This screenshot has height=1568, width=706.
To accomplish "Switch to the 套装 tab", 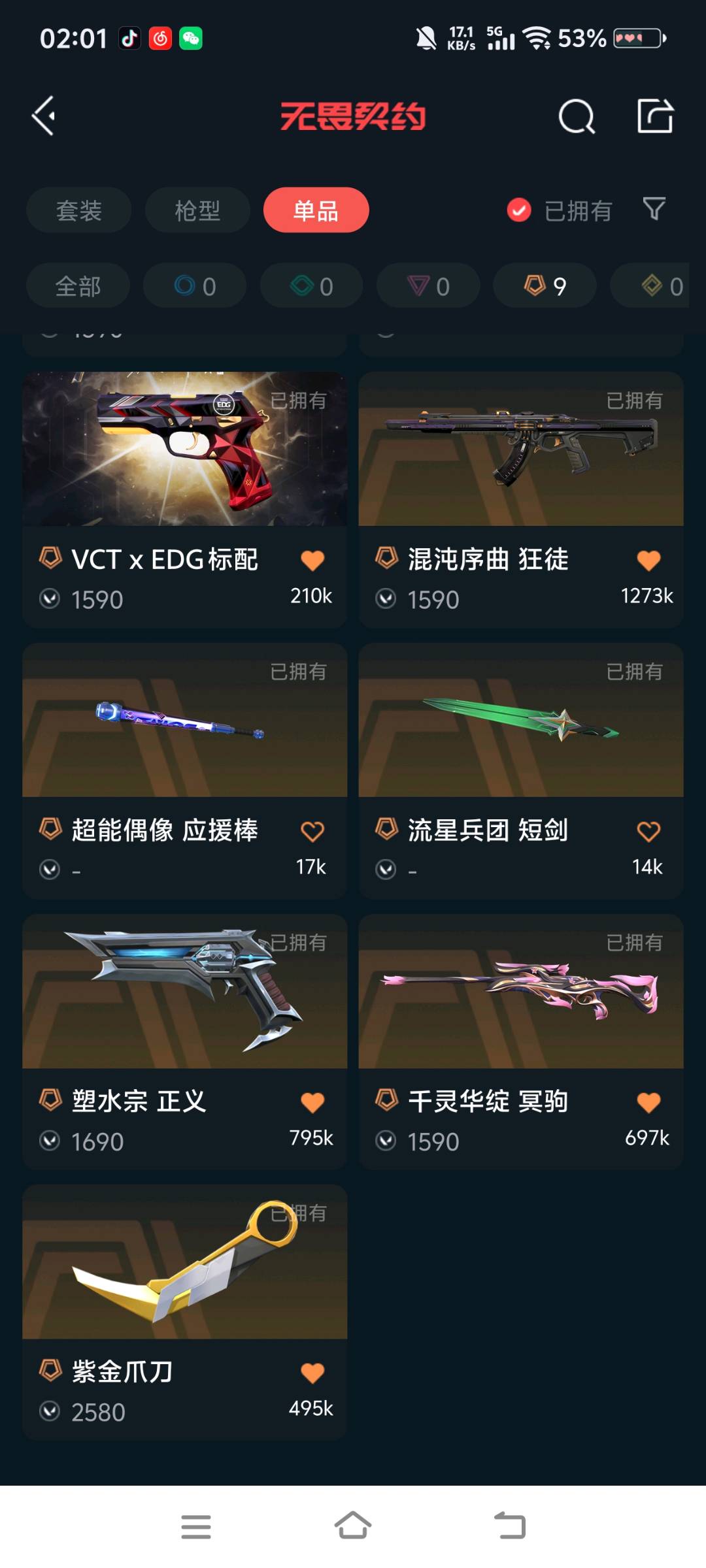I will click(78, 210).
